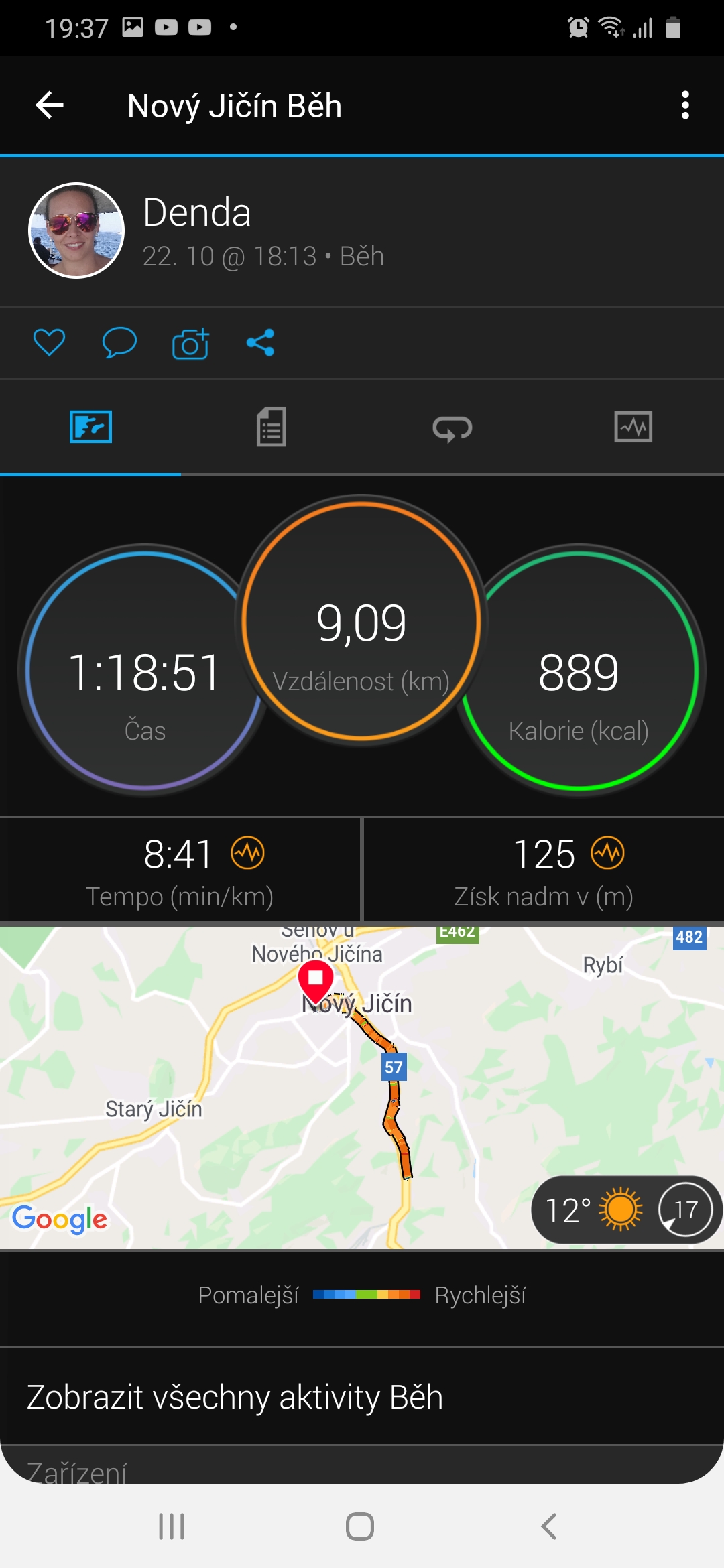Image resolution: width=724 pixels, height=1568 pixels.
Task: Switch to the charts tab
Action: click(633, 427)
